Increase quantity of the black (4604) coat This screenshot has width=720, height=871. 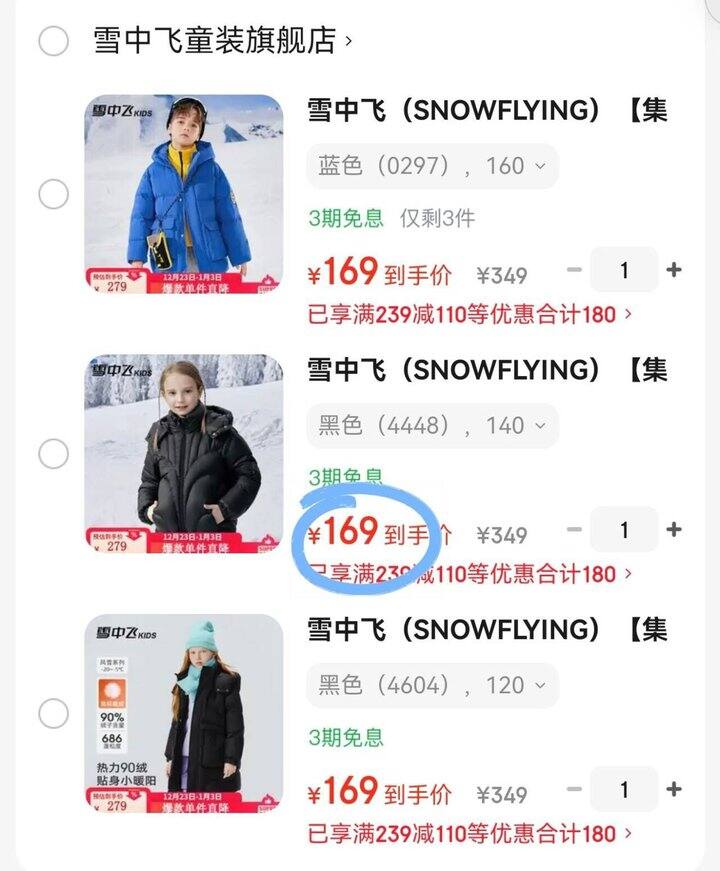coord(674,790)
